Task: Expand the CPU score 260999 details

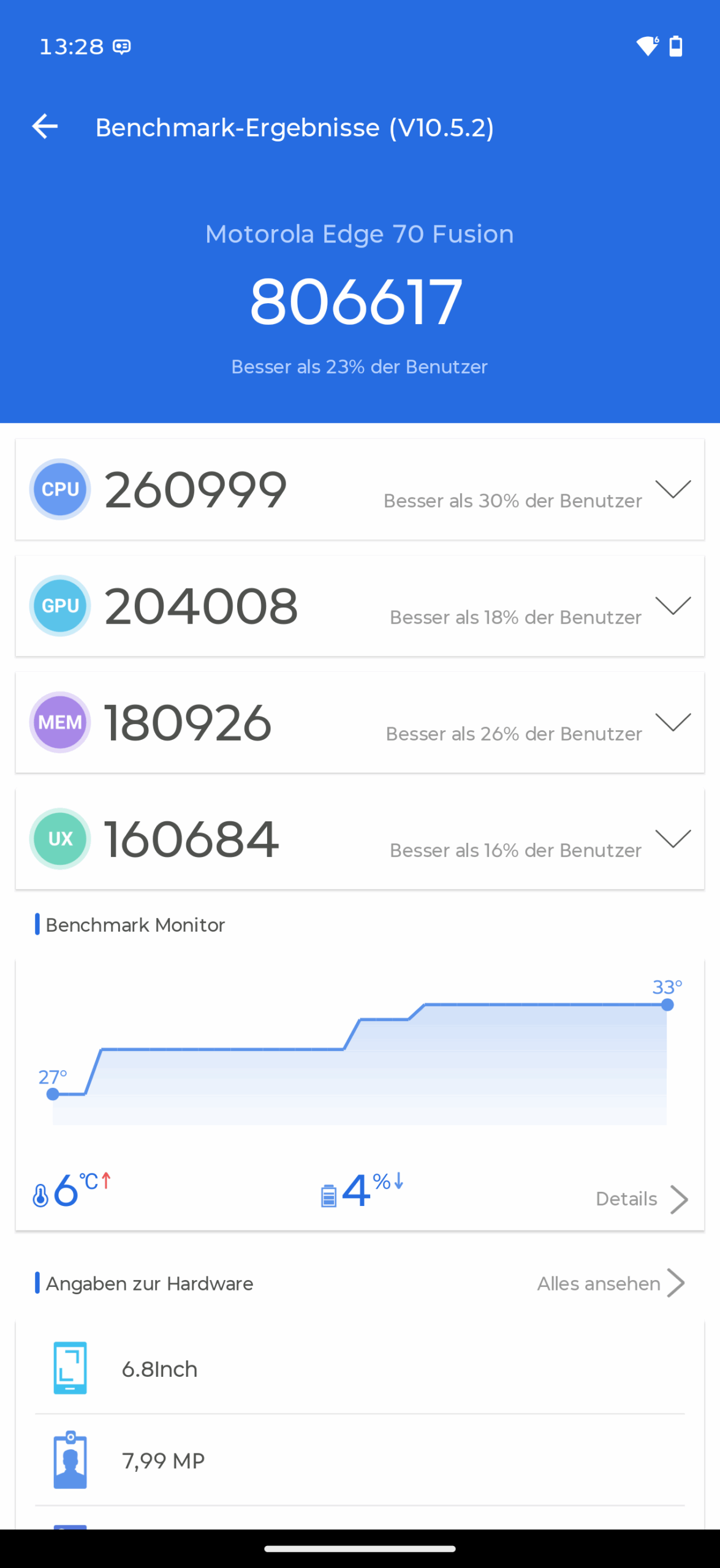Action: point(673,489)
